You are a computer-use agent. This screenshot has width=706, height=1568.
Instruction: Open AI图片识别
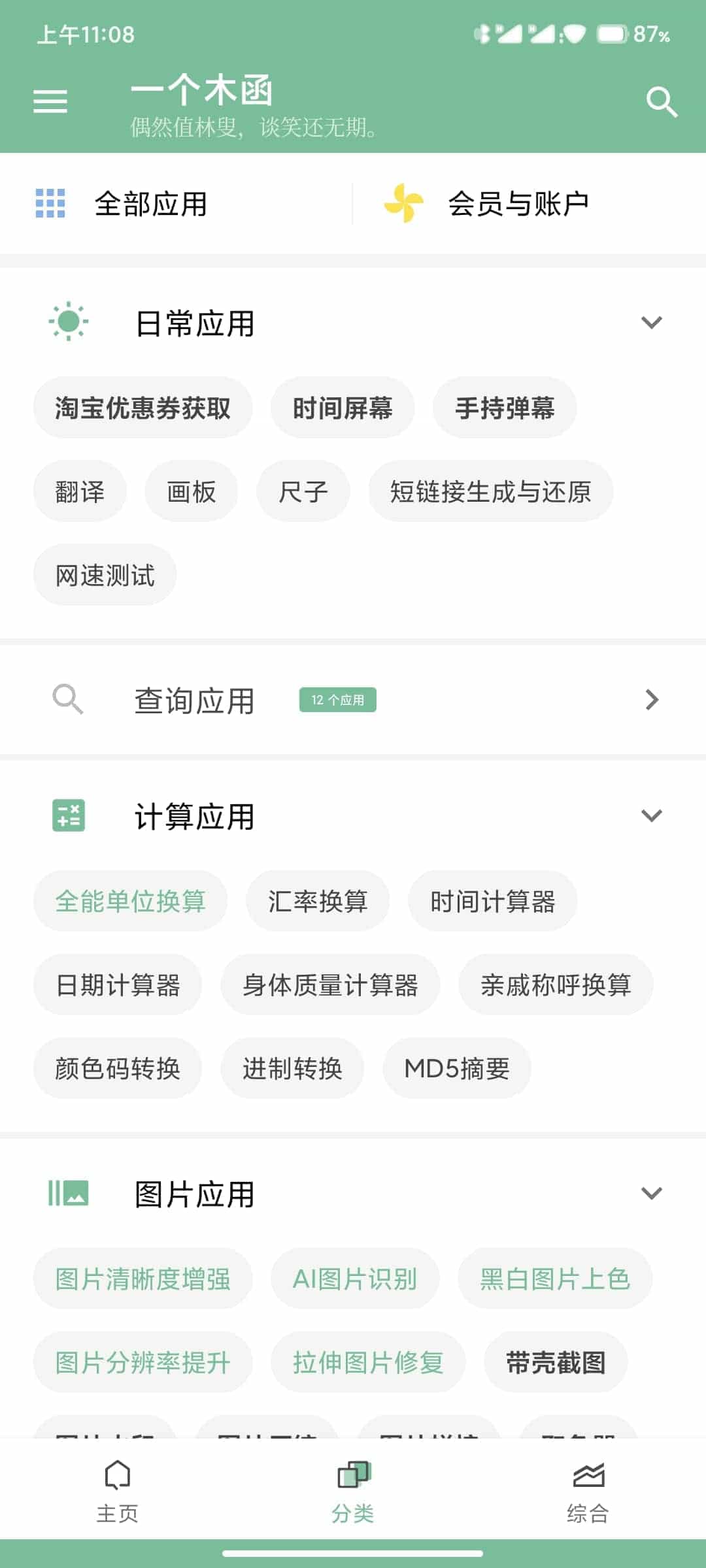354,1279
